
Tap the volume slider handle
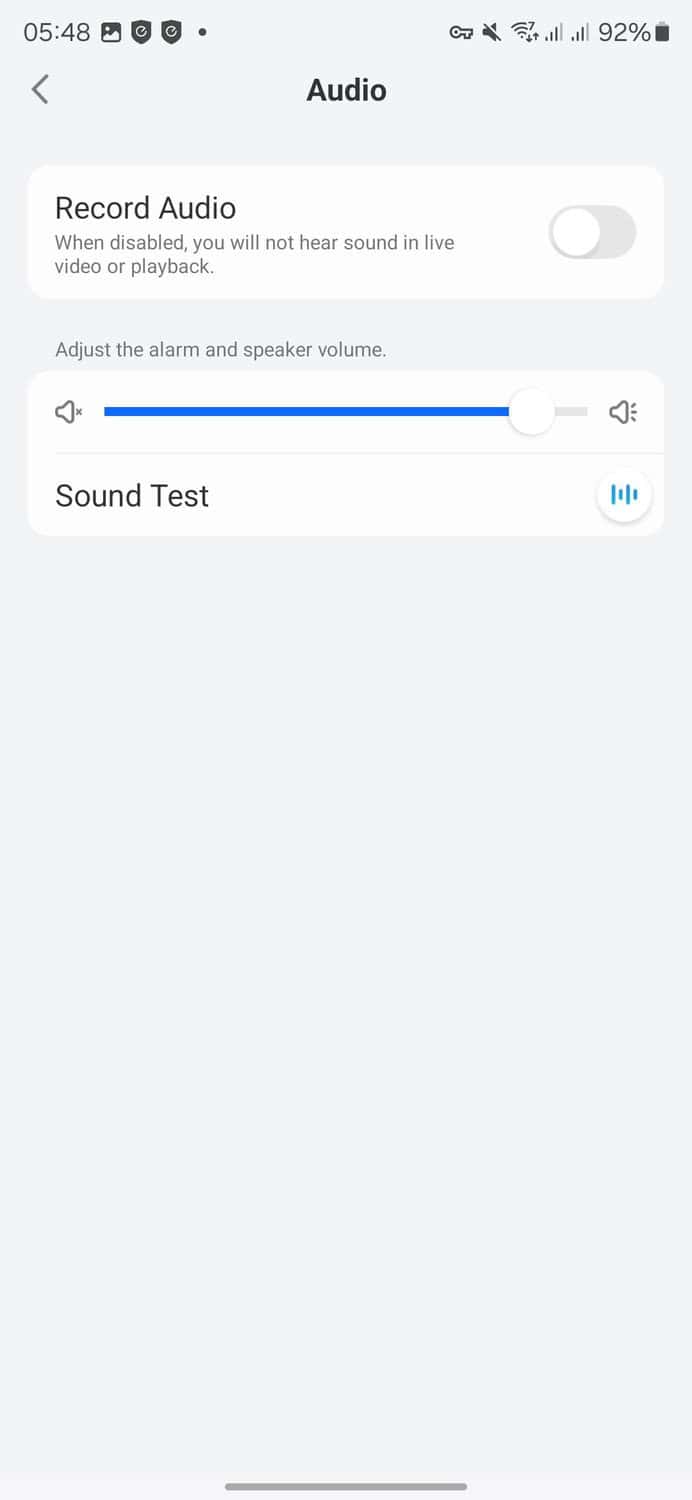pos(531,412)
